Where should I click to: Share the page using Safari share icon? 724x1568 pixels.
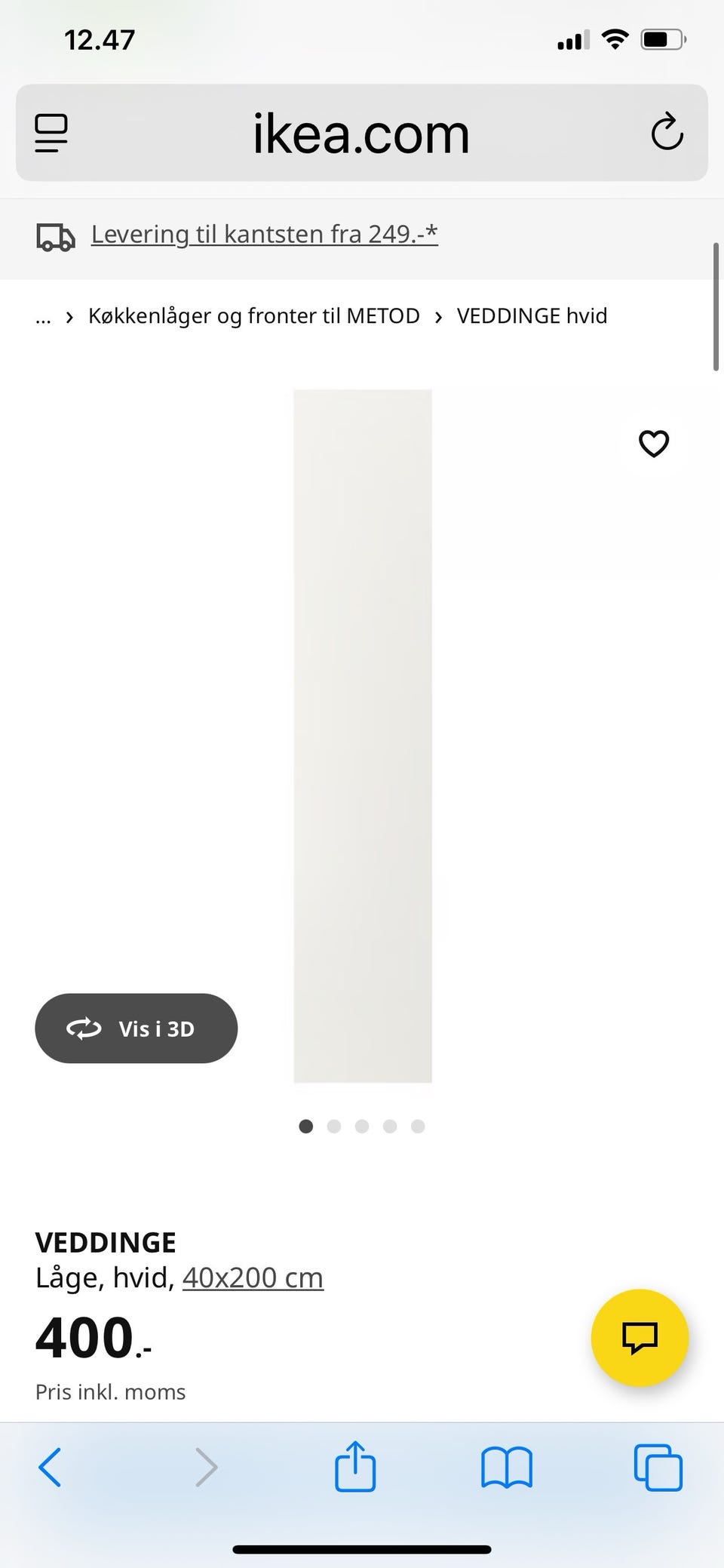coord(354,1467)
